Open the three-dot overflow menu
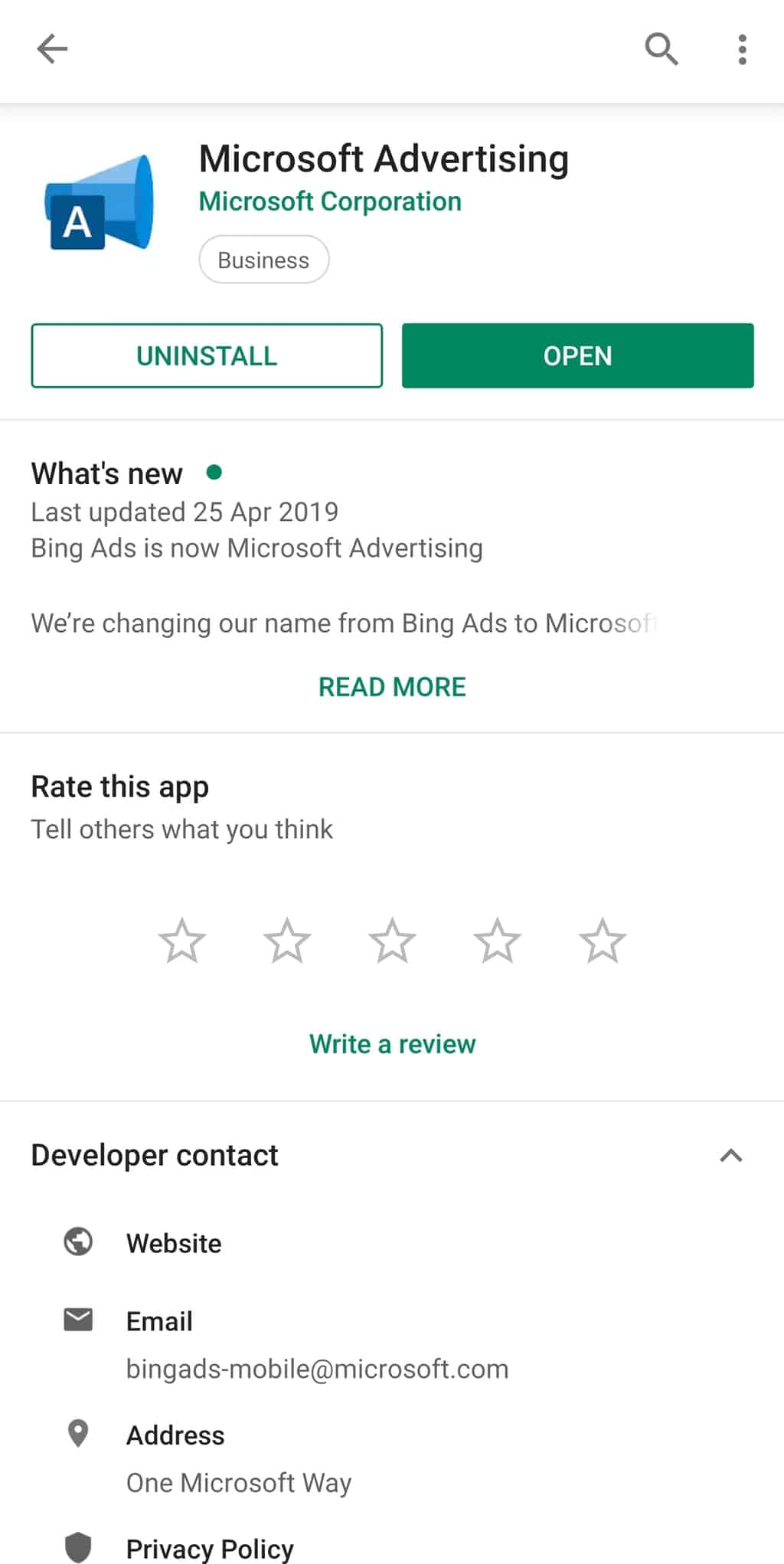784x1564 pixels. [742, 49]
